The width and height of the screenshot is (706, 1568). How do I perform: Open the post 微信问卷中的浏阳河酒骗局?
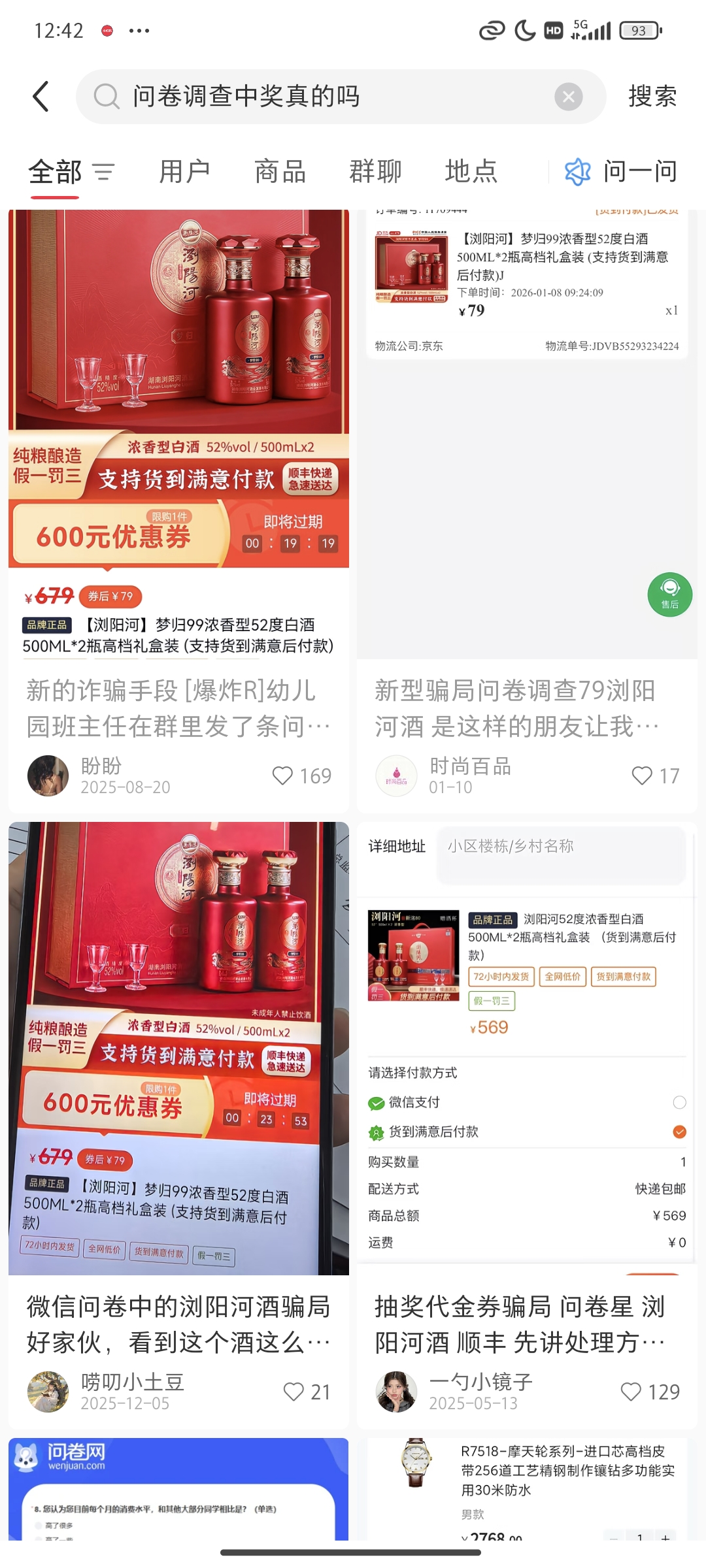pos(178,1324)
